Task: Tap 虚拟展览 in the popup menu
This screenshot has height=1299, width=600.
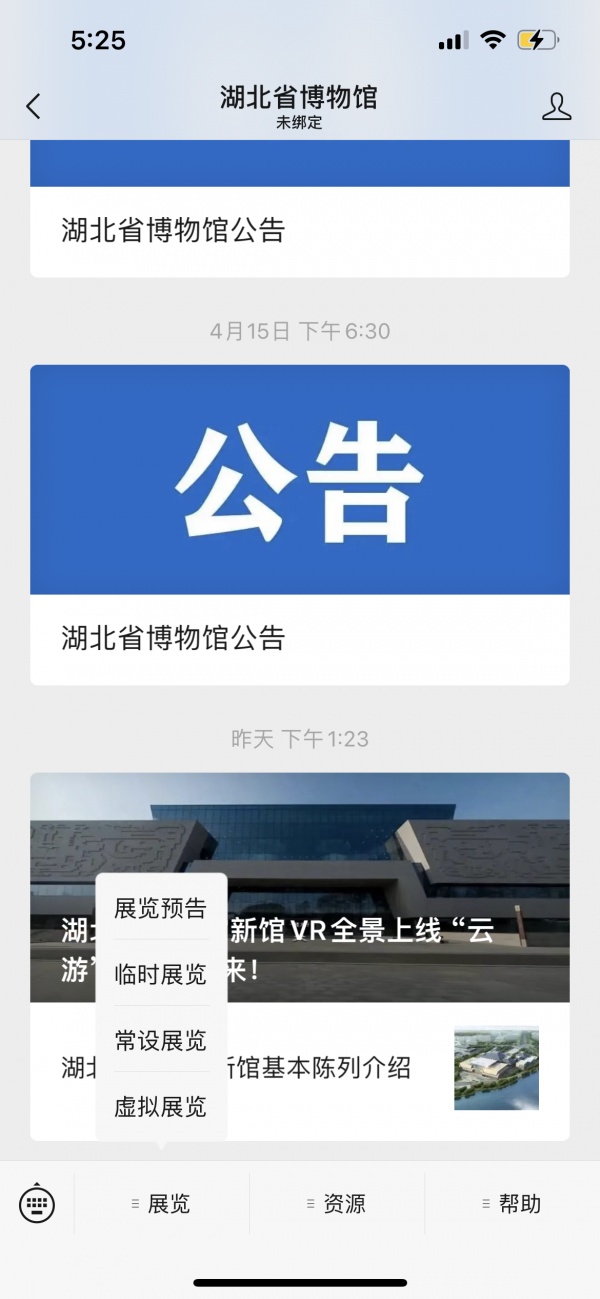Action: tap(161, 1106)
